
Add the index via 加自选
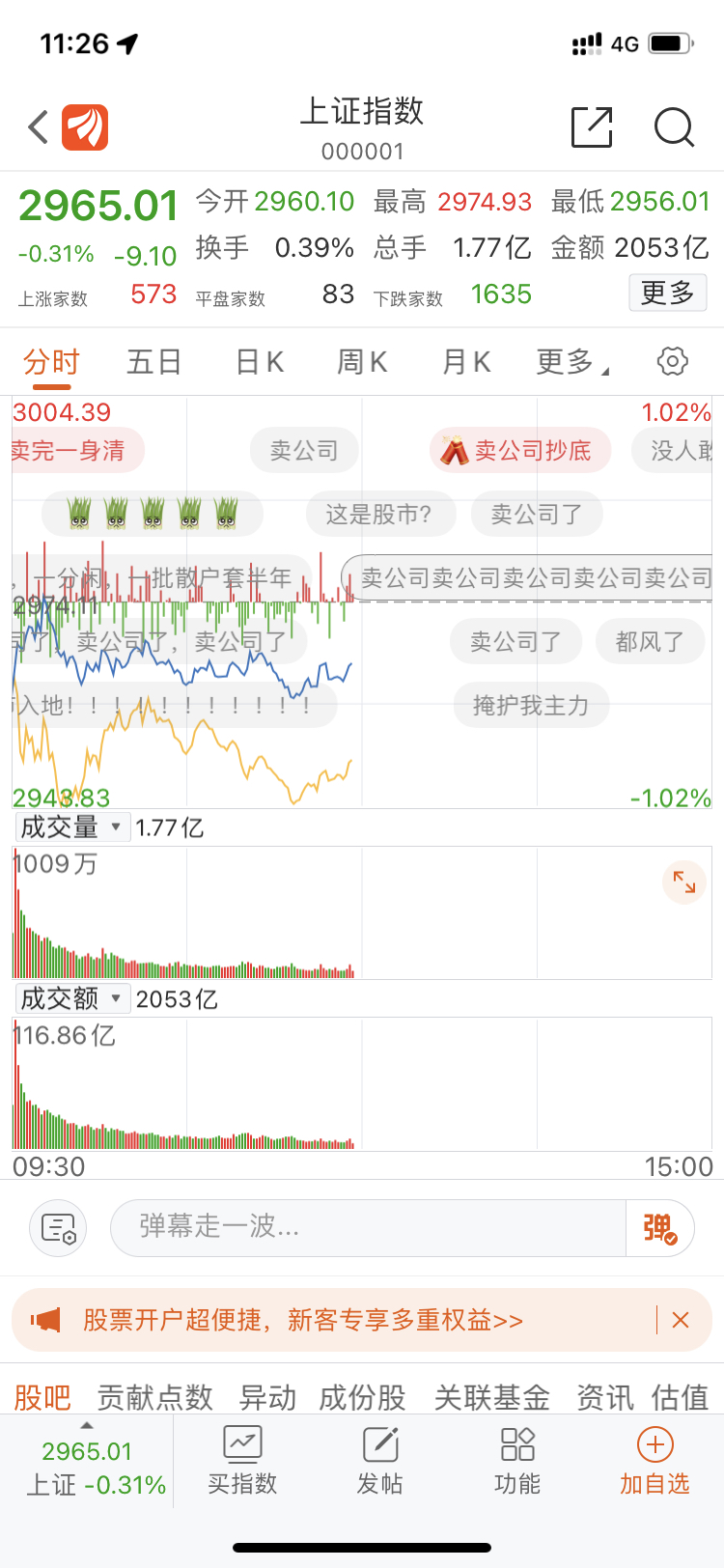(654, 1460)
